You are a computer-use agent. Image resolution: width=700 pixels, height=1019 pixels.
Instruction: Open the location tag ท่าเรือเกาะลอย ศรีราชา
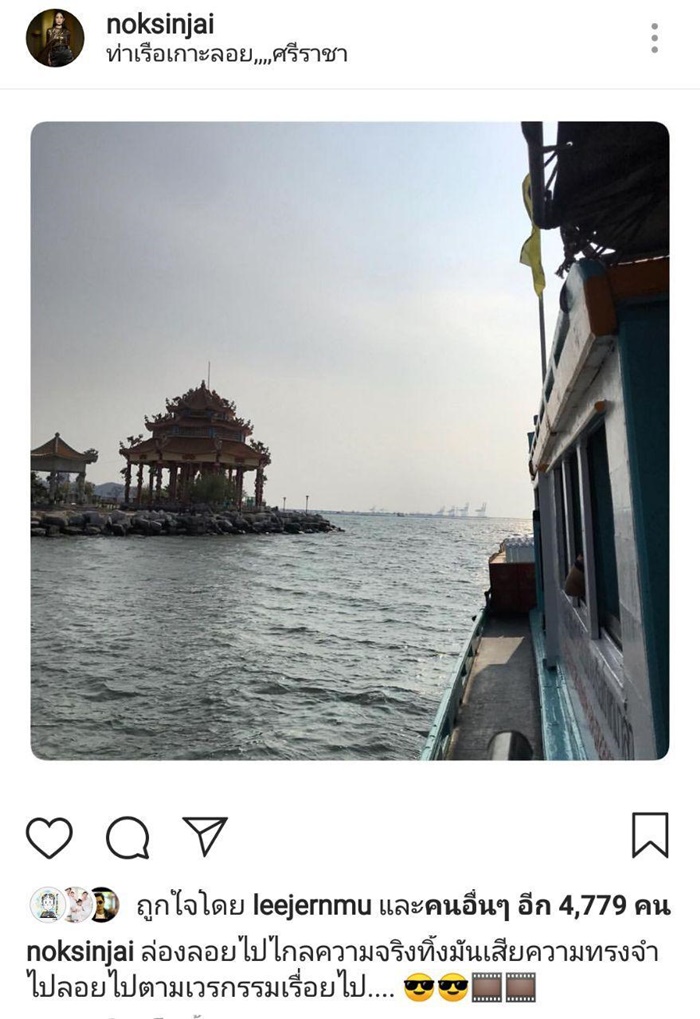[x=226, y=54]
